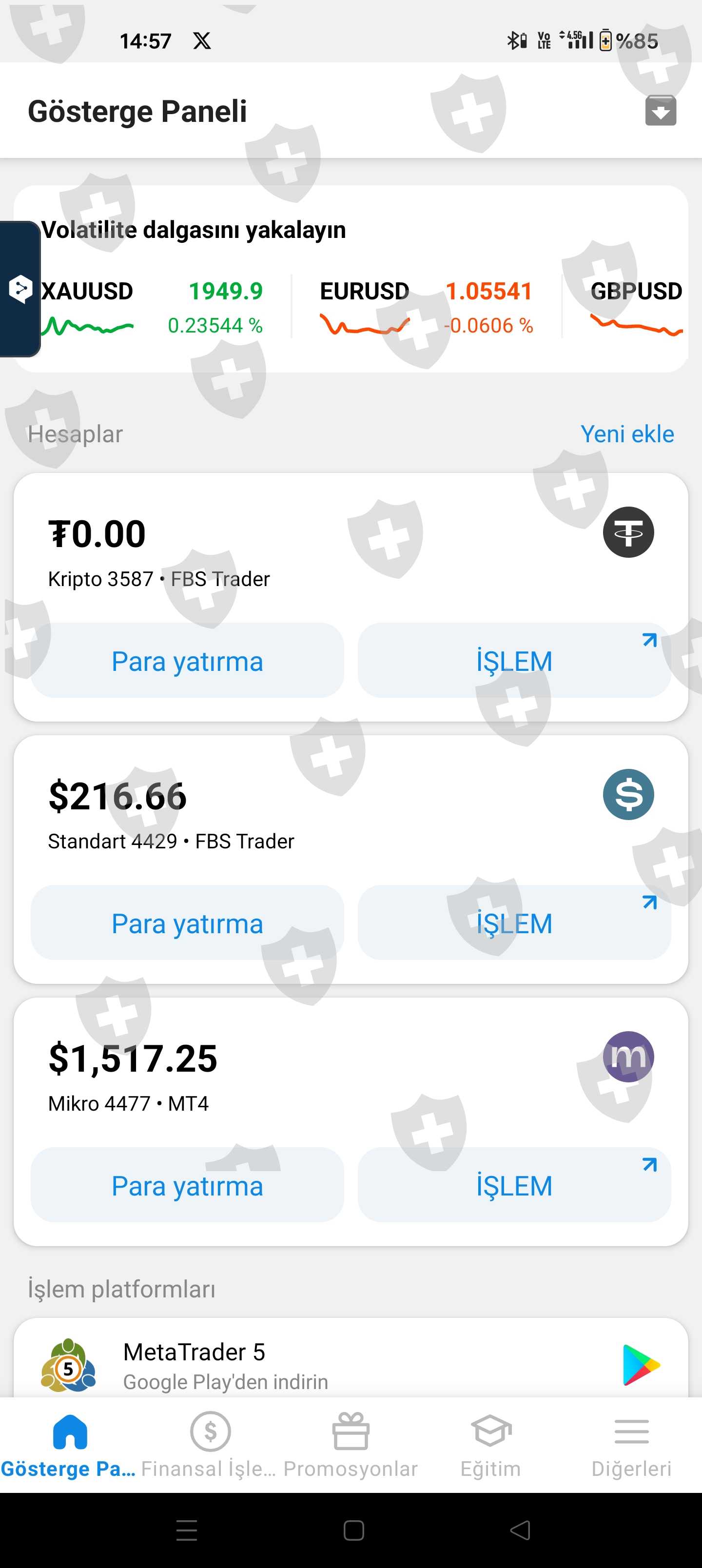Go back with the system back button
702x1568 pixels.
pos(520,1530)
